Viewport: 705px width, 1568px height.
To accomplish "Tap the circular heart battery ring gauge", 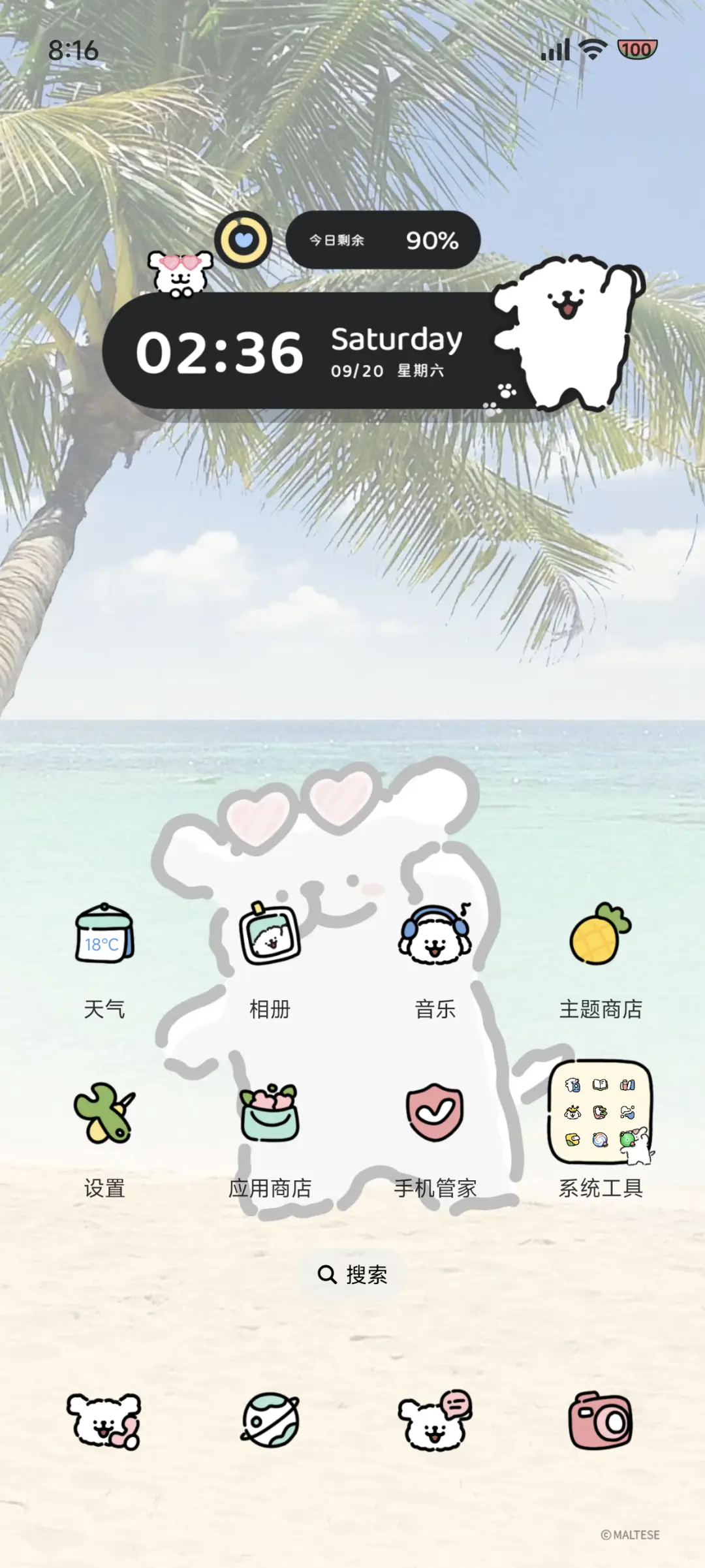I will pyautogui.click(x=244, y=241).
